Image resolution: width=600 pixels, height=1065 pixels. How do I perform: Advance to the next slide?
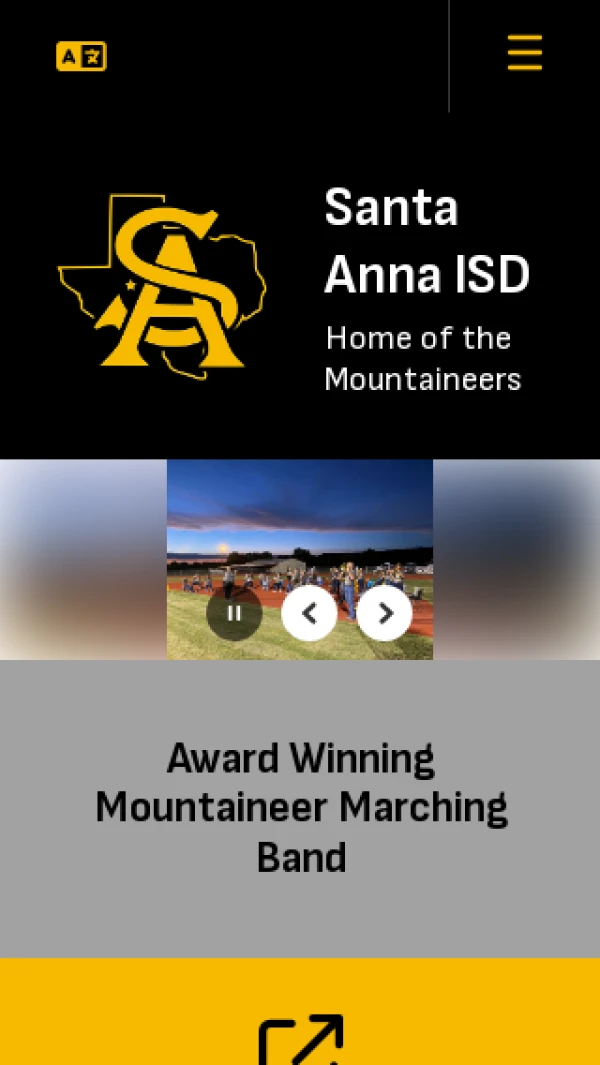[384, 613]
